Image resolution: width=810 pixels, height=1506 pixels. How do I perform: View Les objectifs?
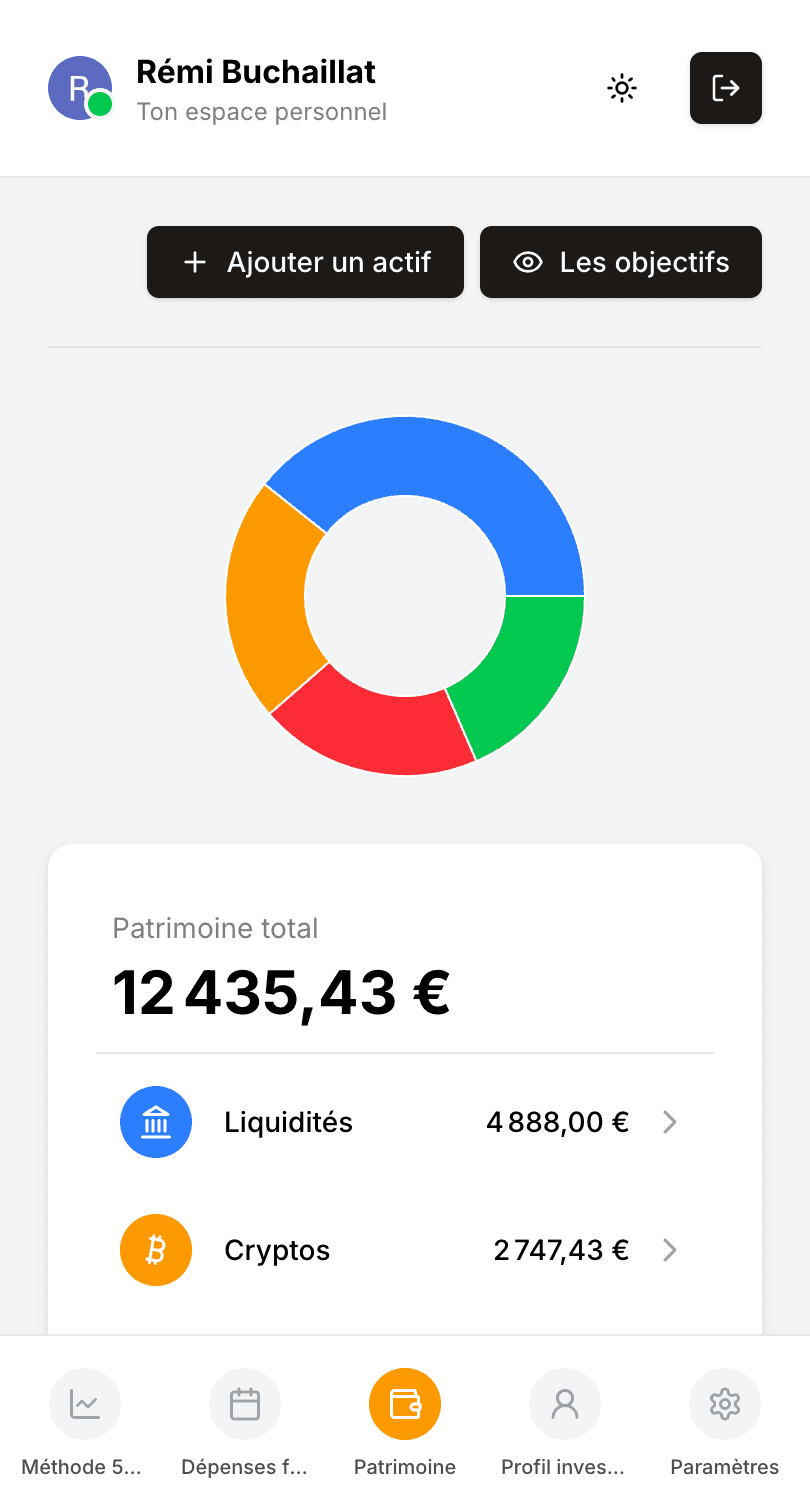click(621, 262)
